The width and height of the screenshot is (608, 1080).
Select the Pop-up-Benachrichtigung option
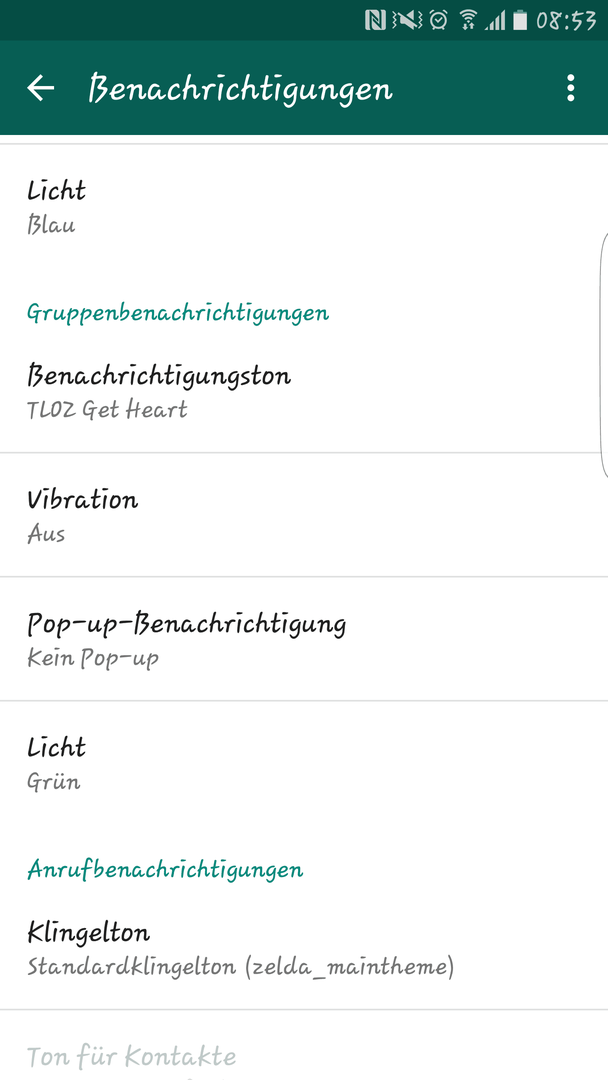point(304,639)
